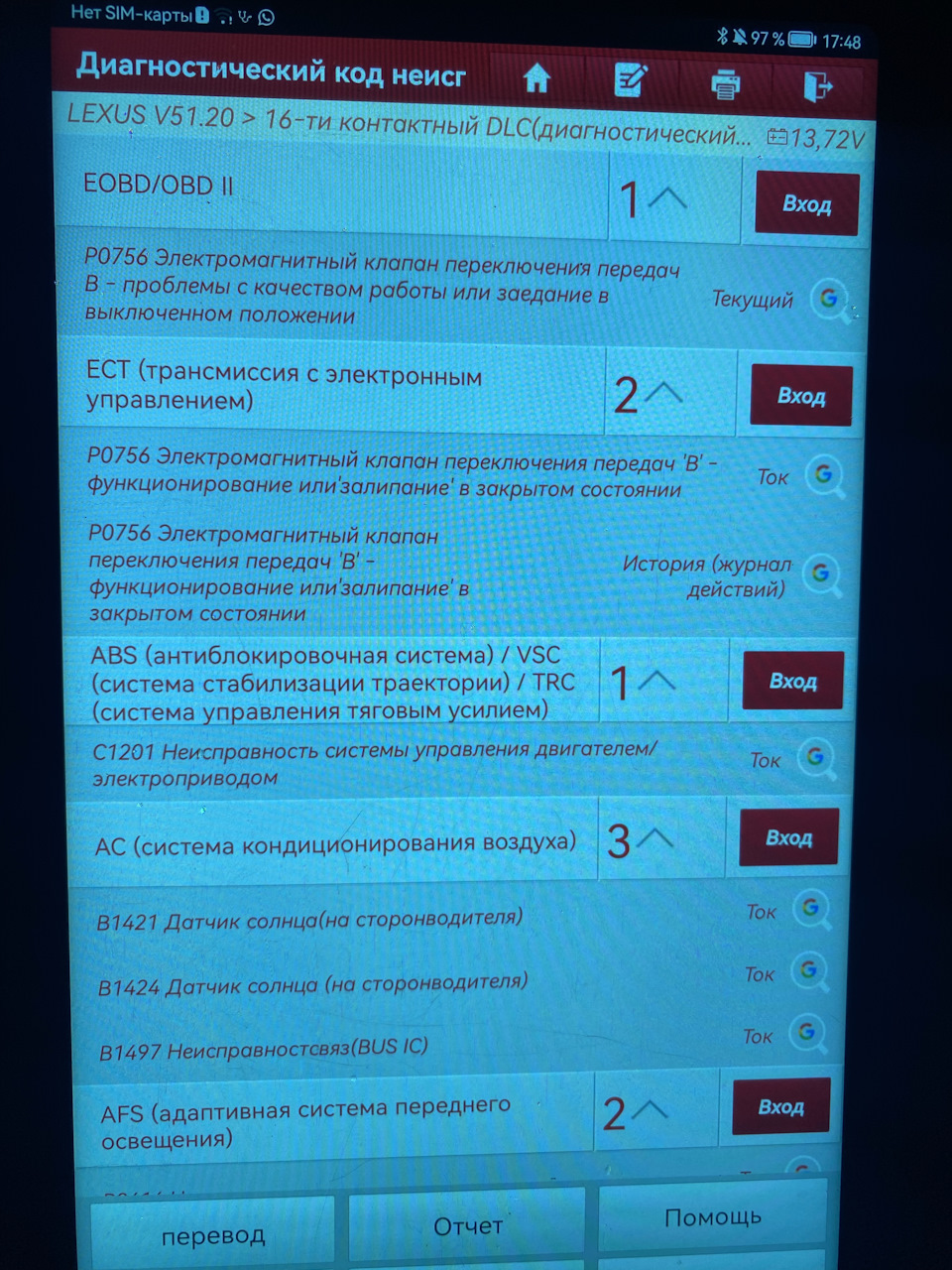
Task: Collapse the ABS / VSC / TRC faults
Action: pyautogui.click(x=654, y=682)
